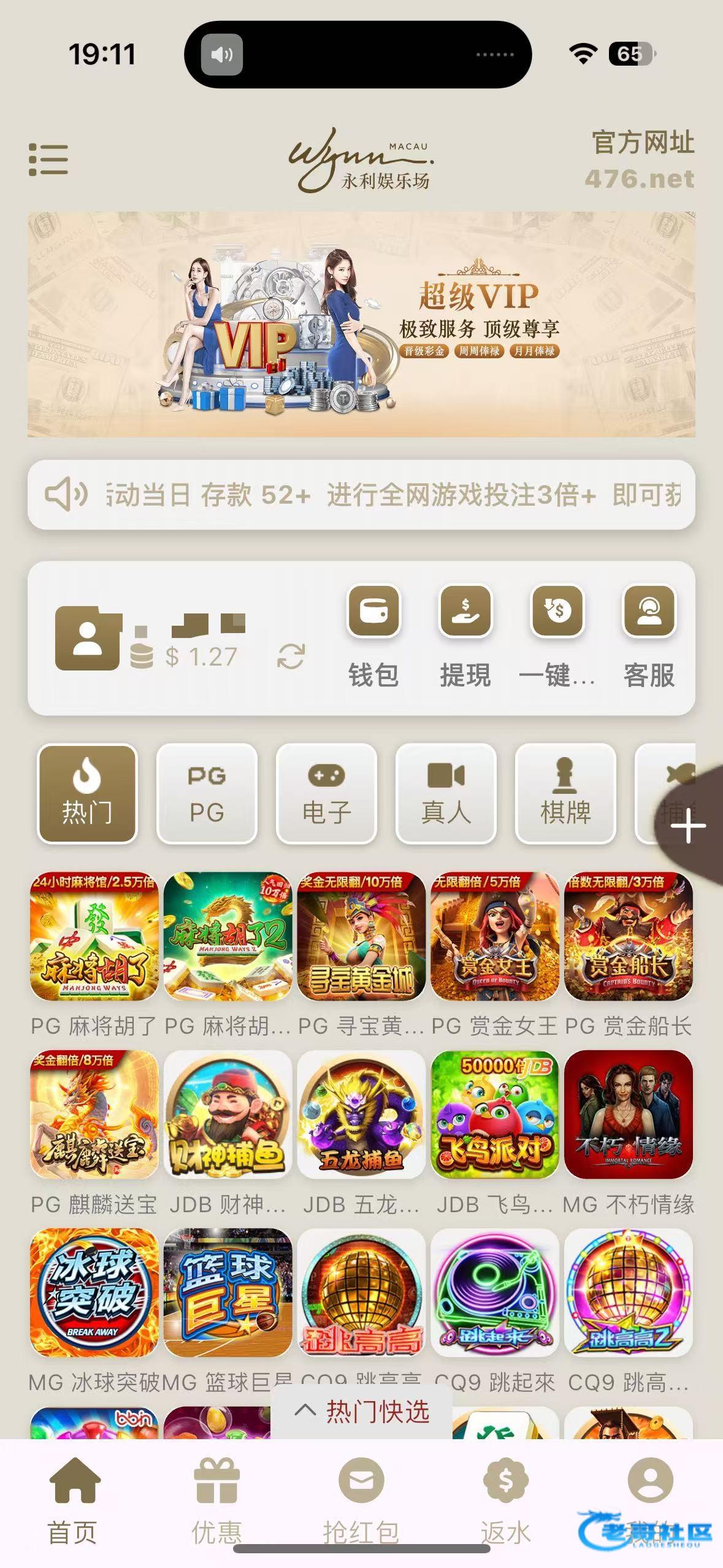Open the 钱包 wallet

(x=373, y=636)
